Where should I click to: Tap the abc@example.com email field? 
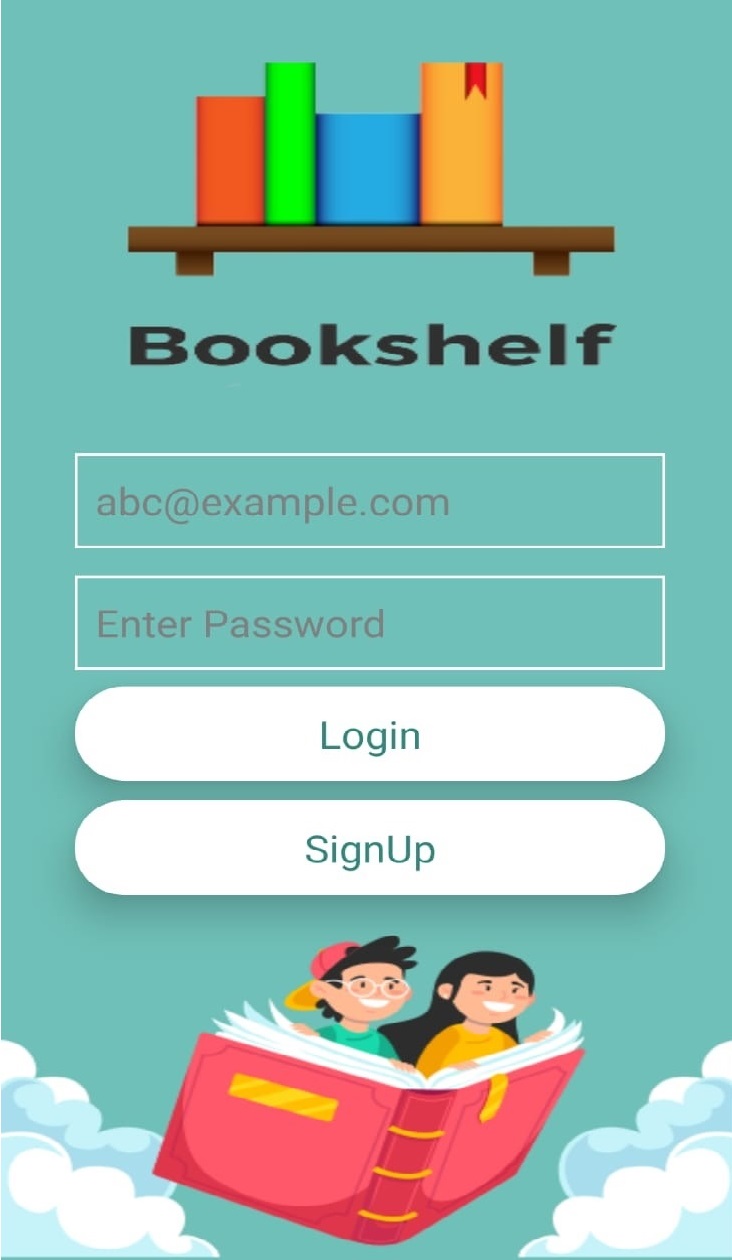[x=370, y=500]
